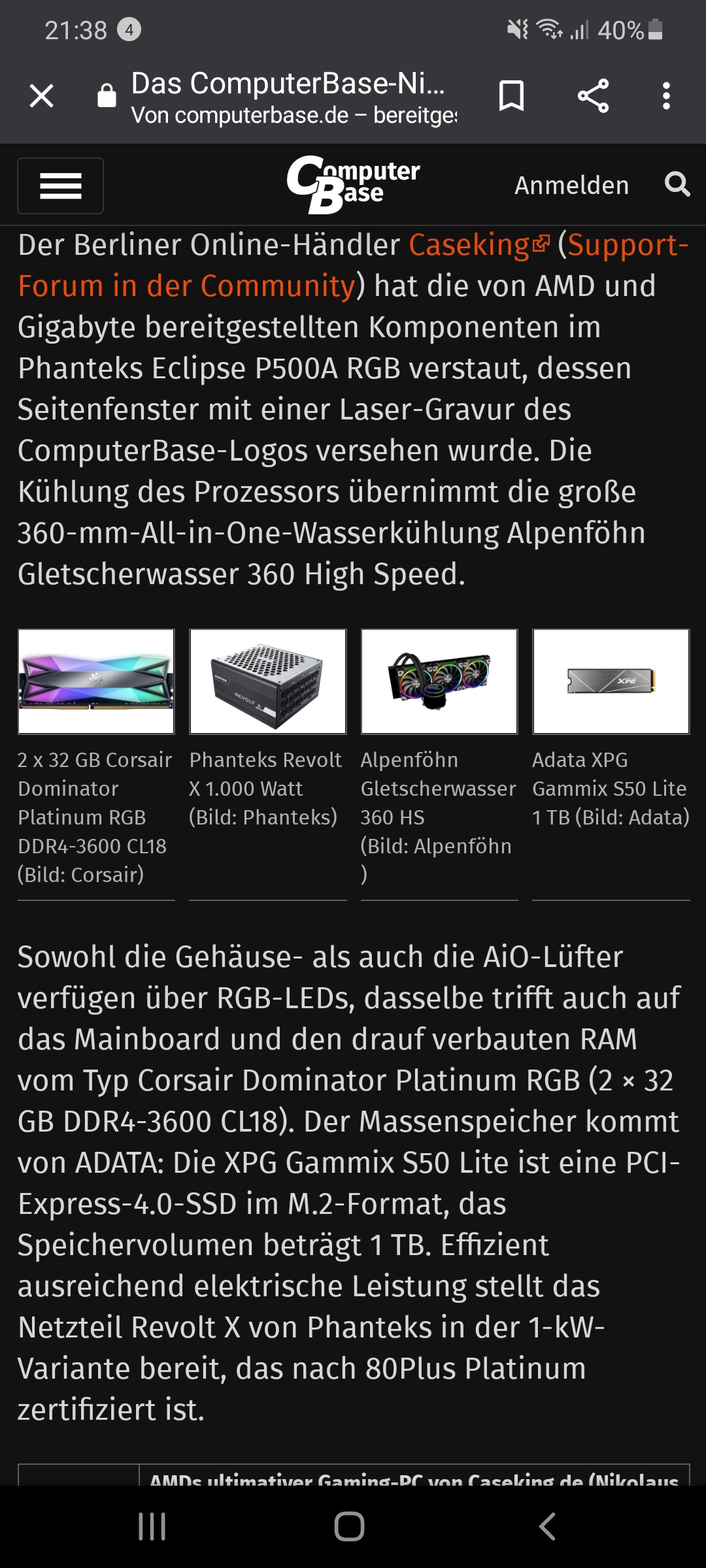The width and height of the screenshot is (706, 1568).
Task: Go to the ComputerBase homepage via logo
Action: coord(353,184)
